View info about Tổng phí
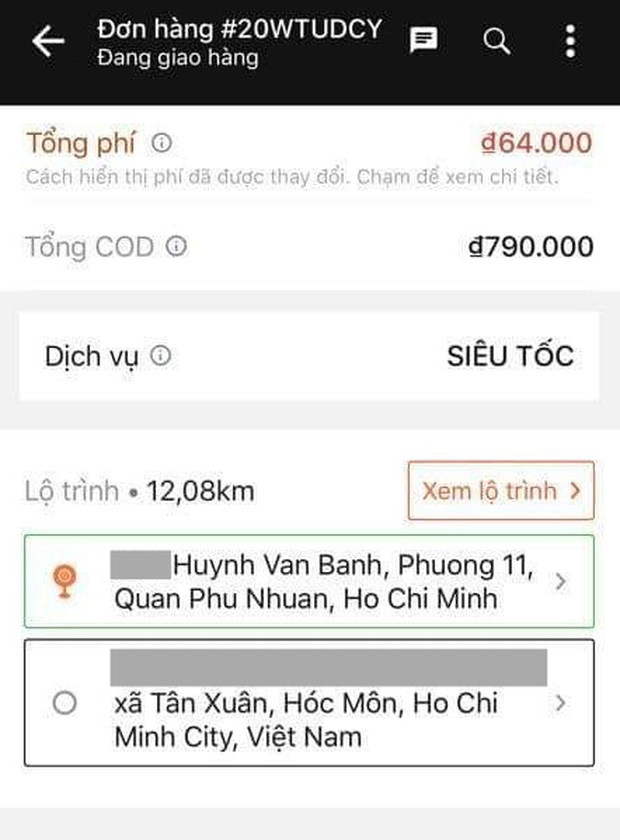Image resolution: width=620 pixels, height=840 pixels. (x=161, y=143)
